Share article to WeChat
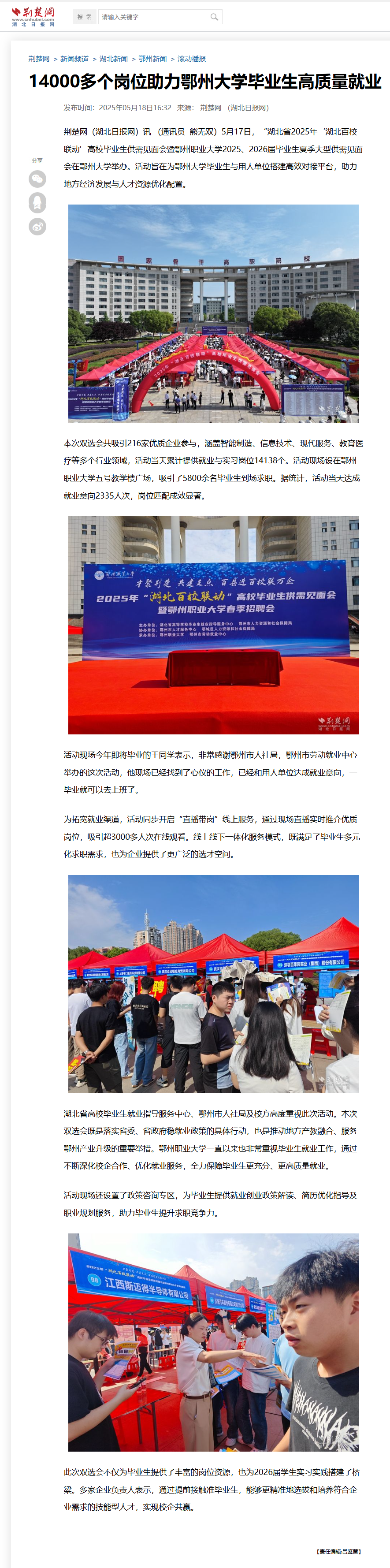 (x=38, y=179)
